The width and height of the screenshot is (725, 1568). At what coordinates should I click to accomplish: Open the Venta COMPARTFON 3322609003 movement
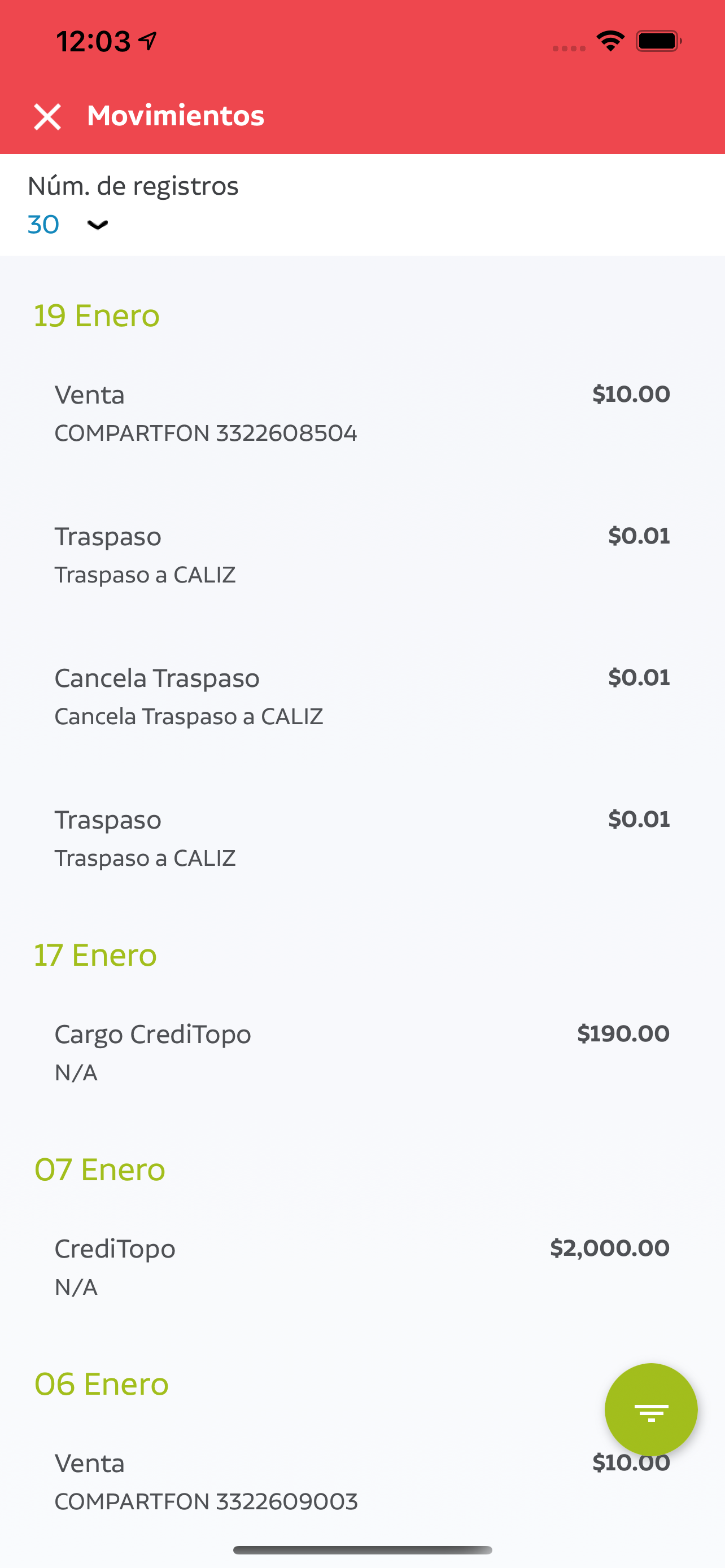[362, 1482]
